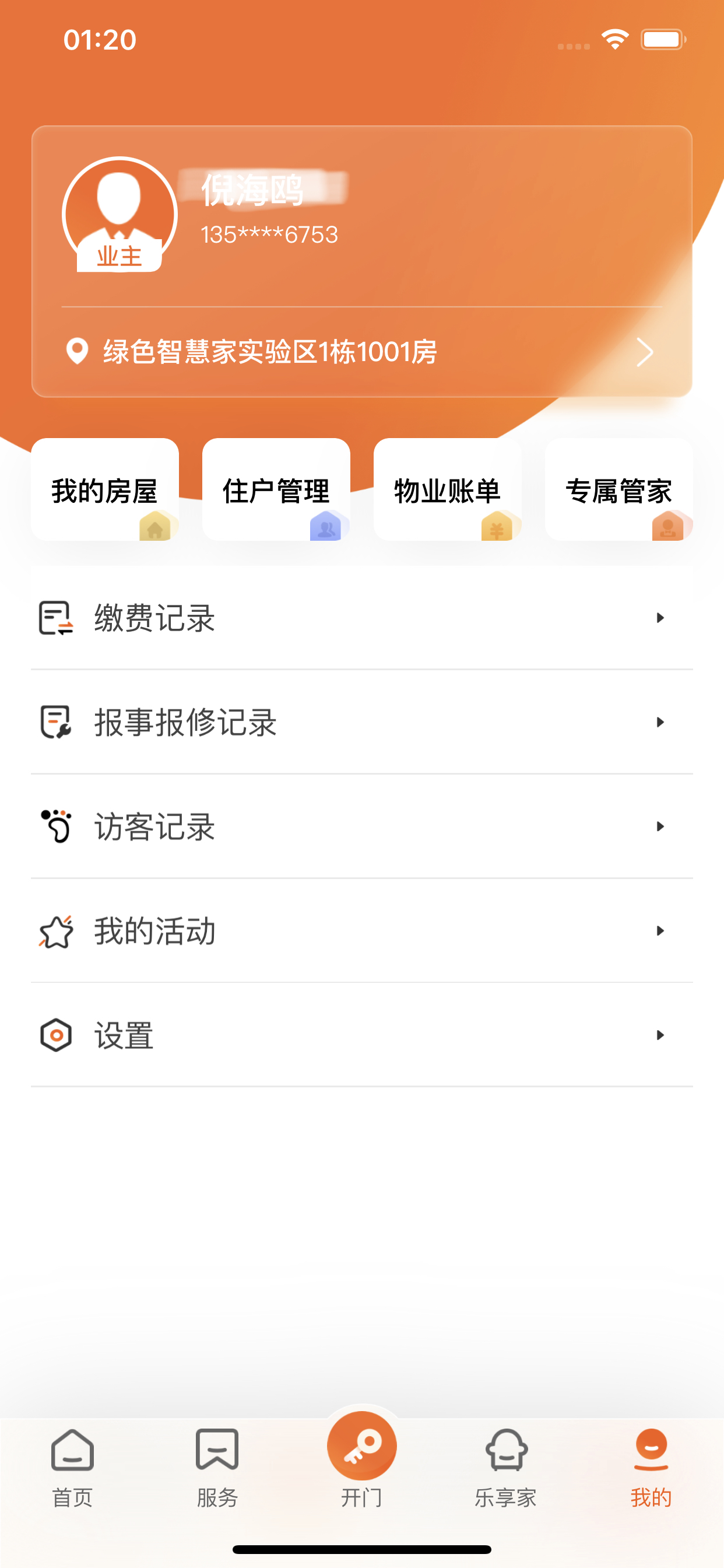
Task: Open the 专属管家 card
Action: coord(618,489)
